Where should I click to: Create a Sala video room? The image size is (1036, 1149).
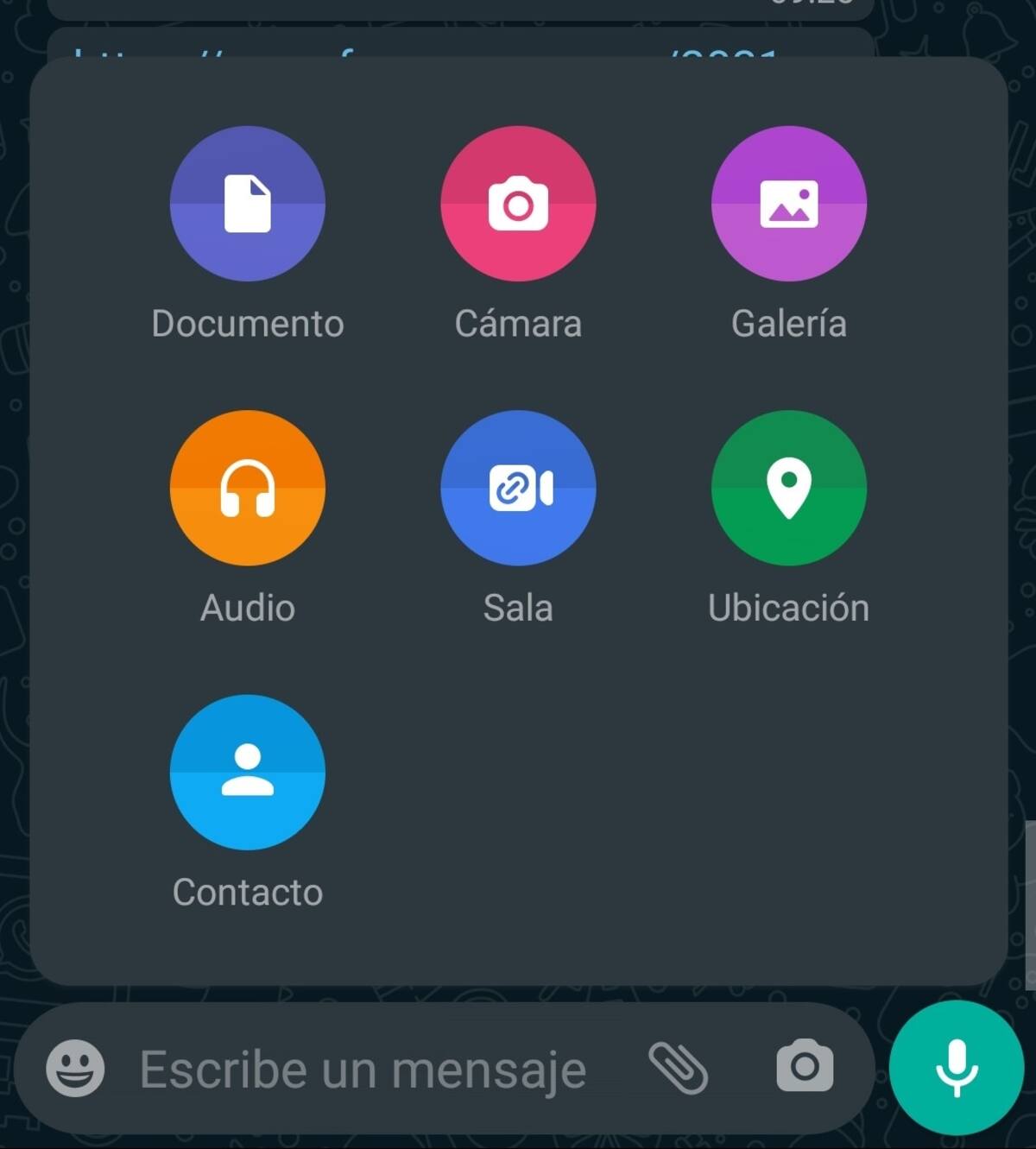pyautogui.click(x=518, y=489)
